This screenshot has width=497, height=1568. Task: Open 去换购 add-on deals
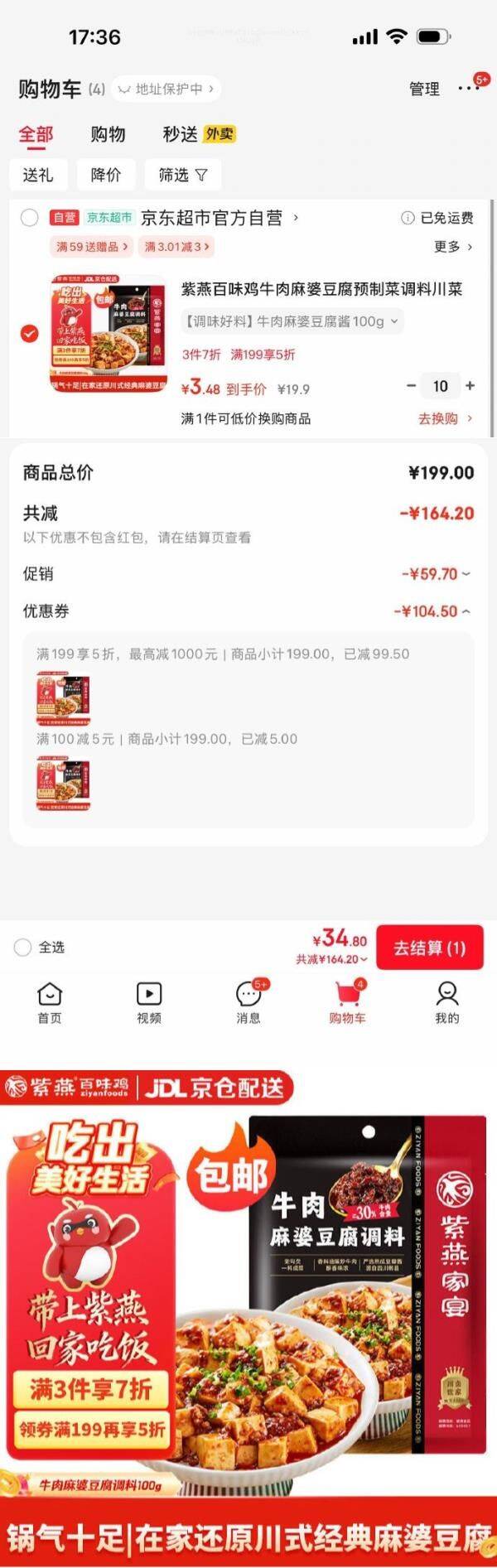[445, 418]
